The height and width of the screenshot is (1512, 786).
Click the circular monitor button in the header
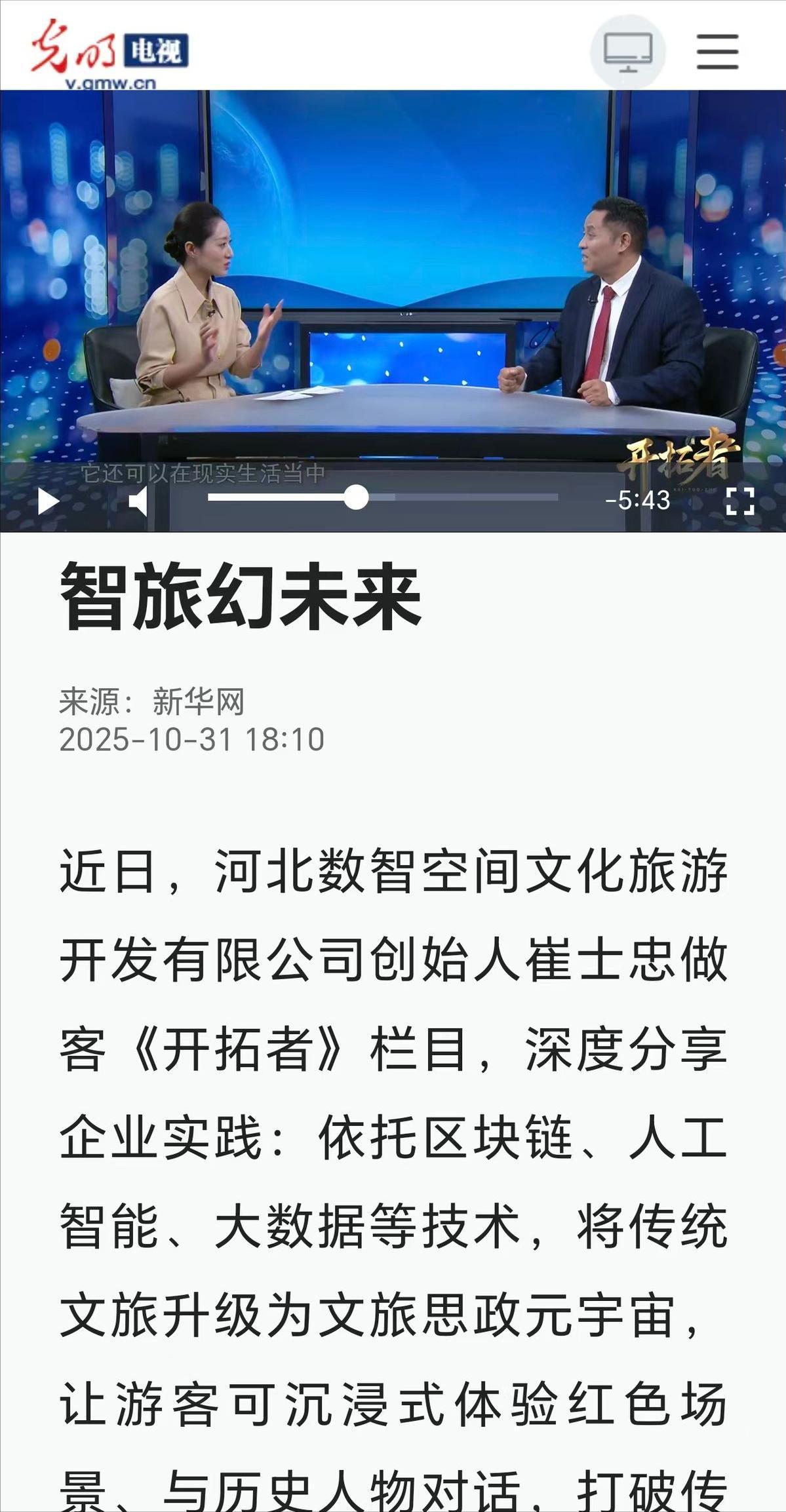tap(627, 52)
